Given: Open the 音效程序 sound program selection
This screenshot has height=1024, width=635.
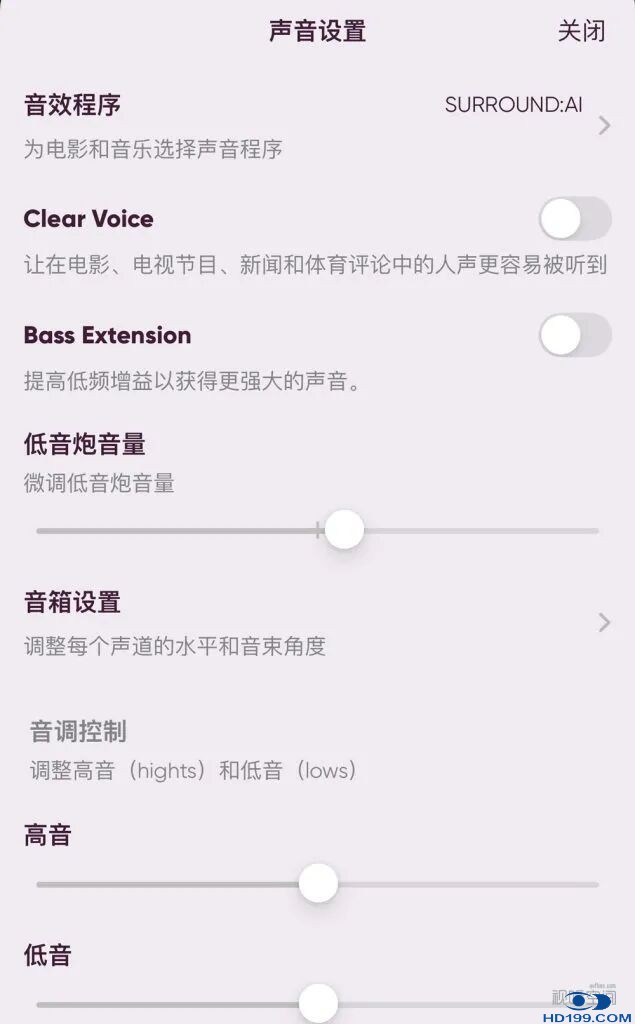Looking at the screenshot, I should 316,125.
